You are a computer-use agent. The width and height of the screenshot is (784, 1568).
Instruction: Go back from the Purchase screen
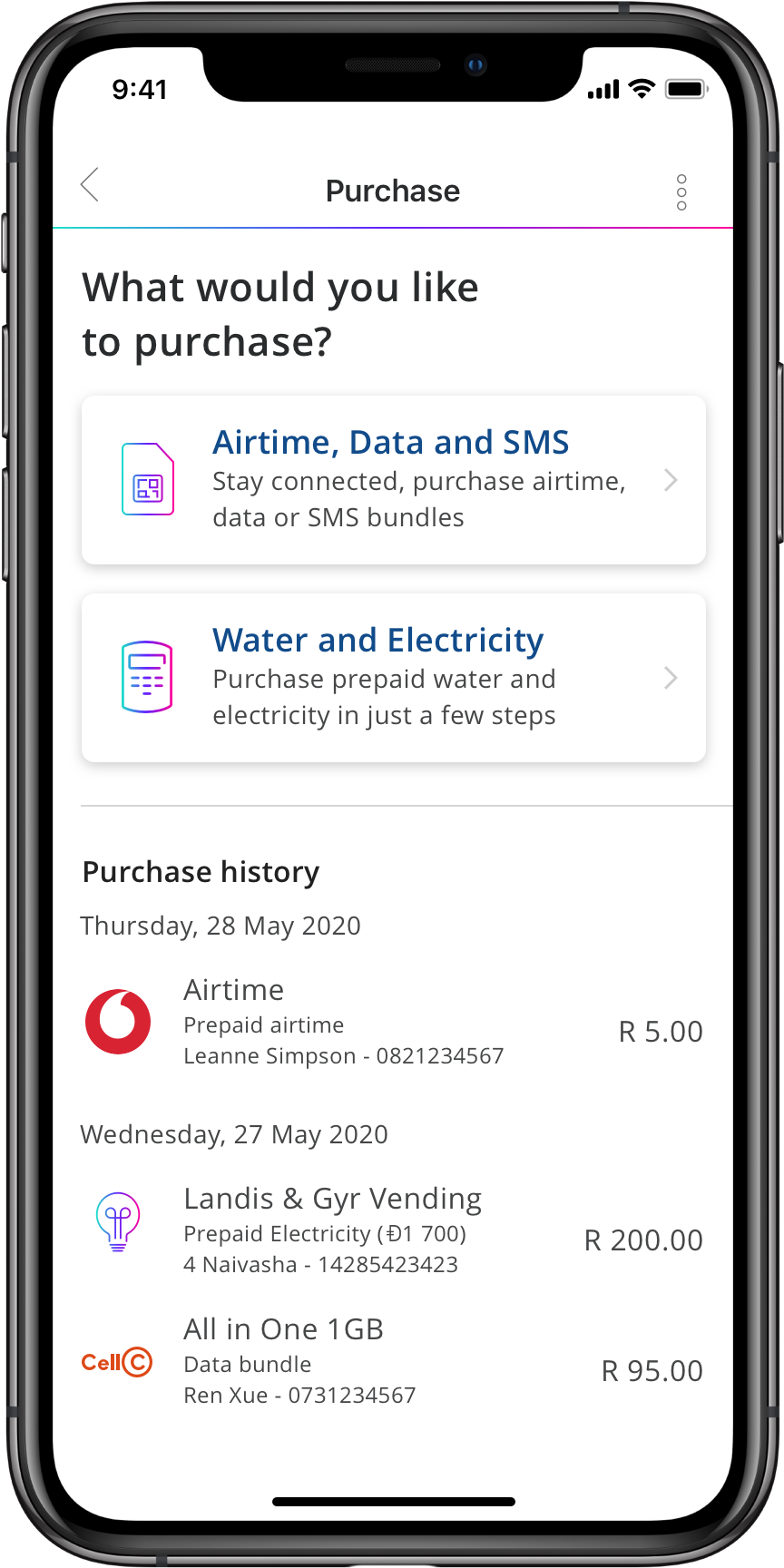[x=90, y=185]
